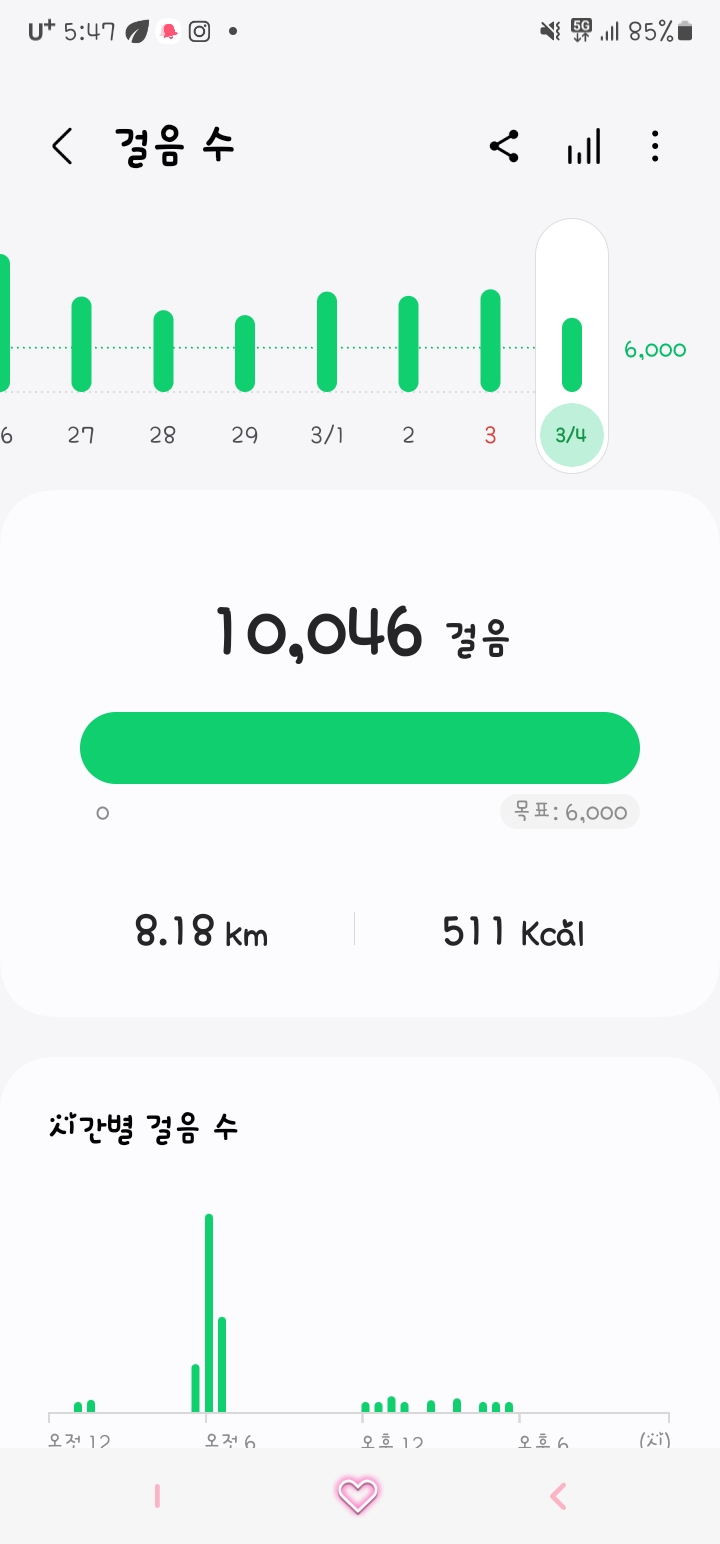Select the bar for day 2
720x1544 pixels.
tap(408, 344)
